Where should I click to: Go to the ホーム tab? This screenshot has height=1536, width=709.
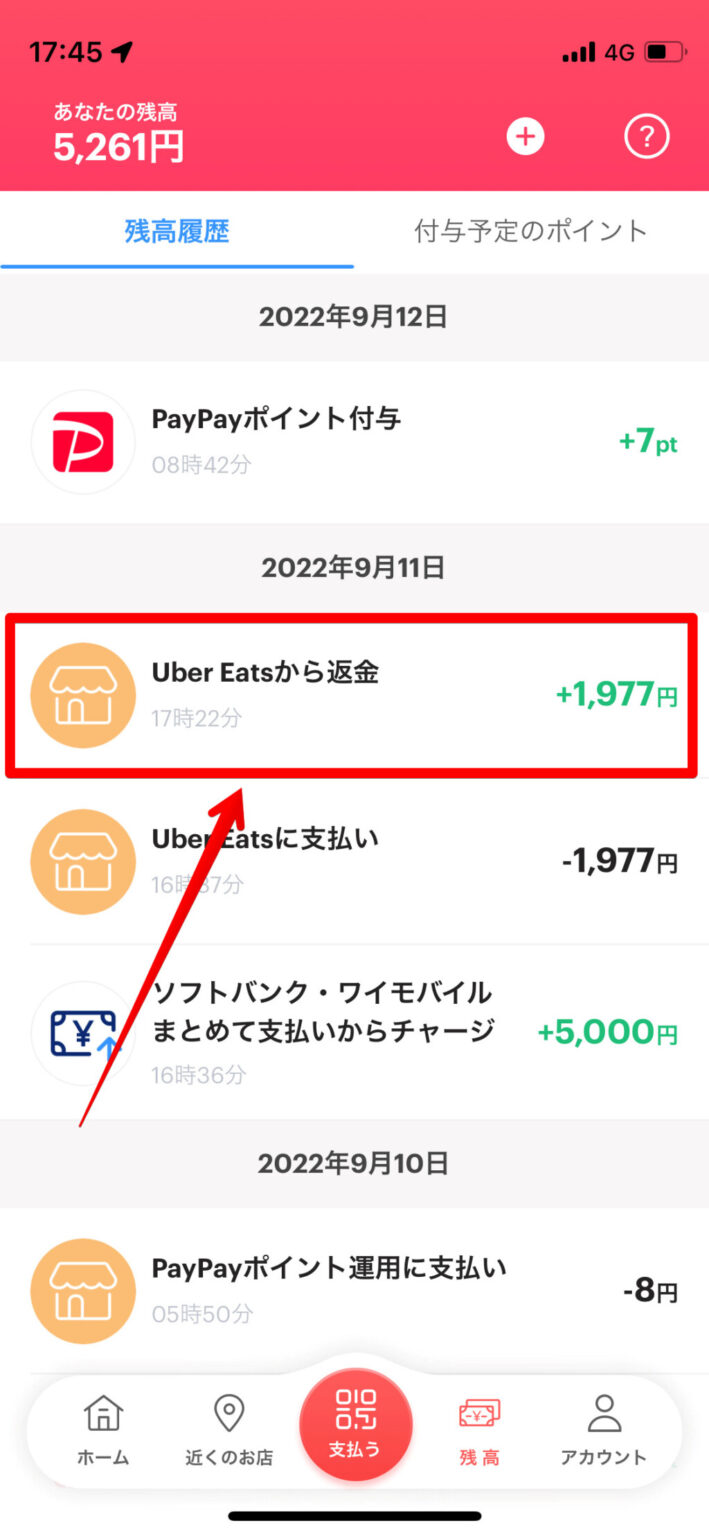(x=103, y=1430)
